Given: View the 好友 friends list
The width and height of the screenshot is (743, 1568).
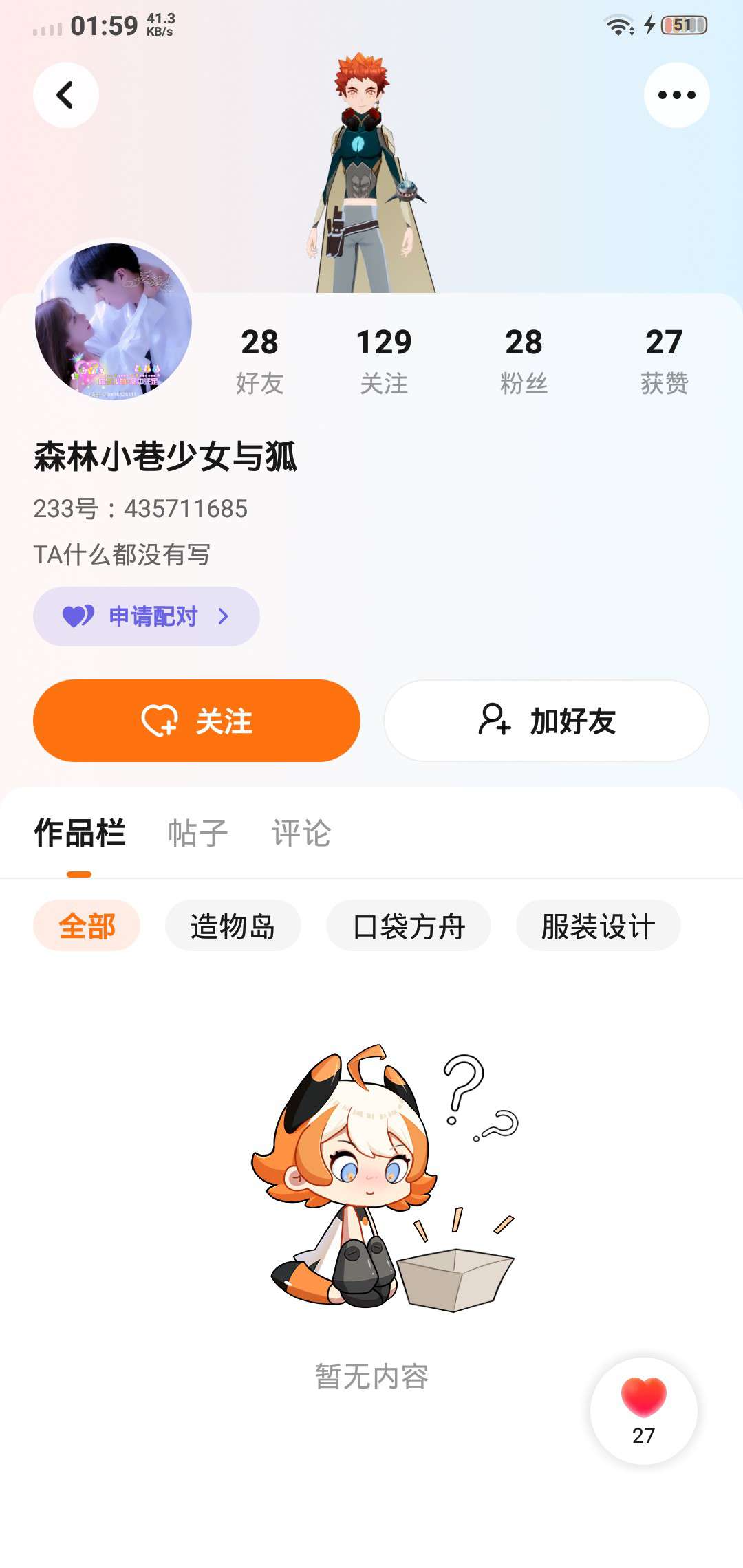Looking at the screenshot, I should (x=259, y=360).
